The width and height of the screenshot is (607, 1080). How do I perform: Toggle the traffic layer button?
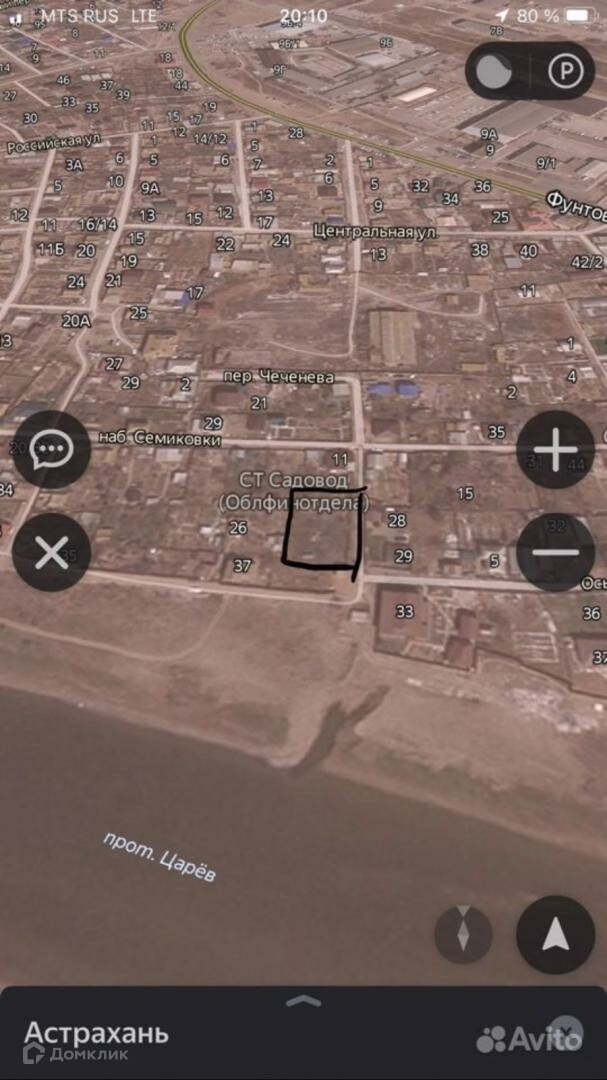click(x=495, y=72)
